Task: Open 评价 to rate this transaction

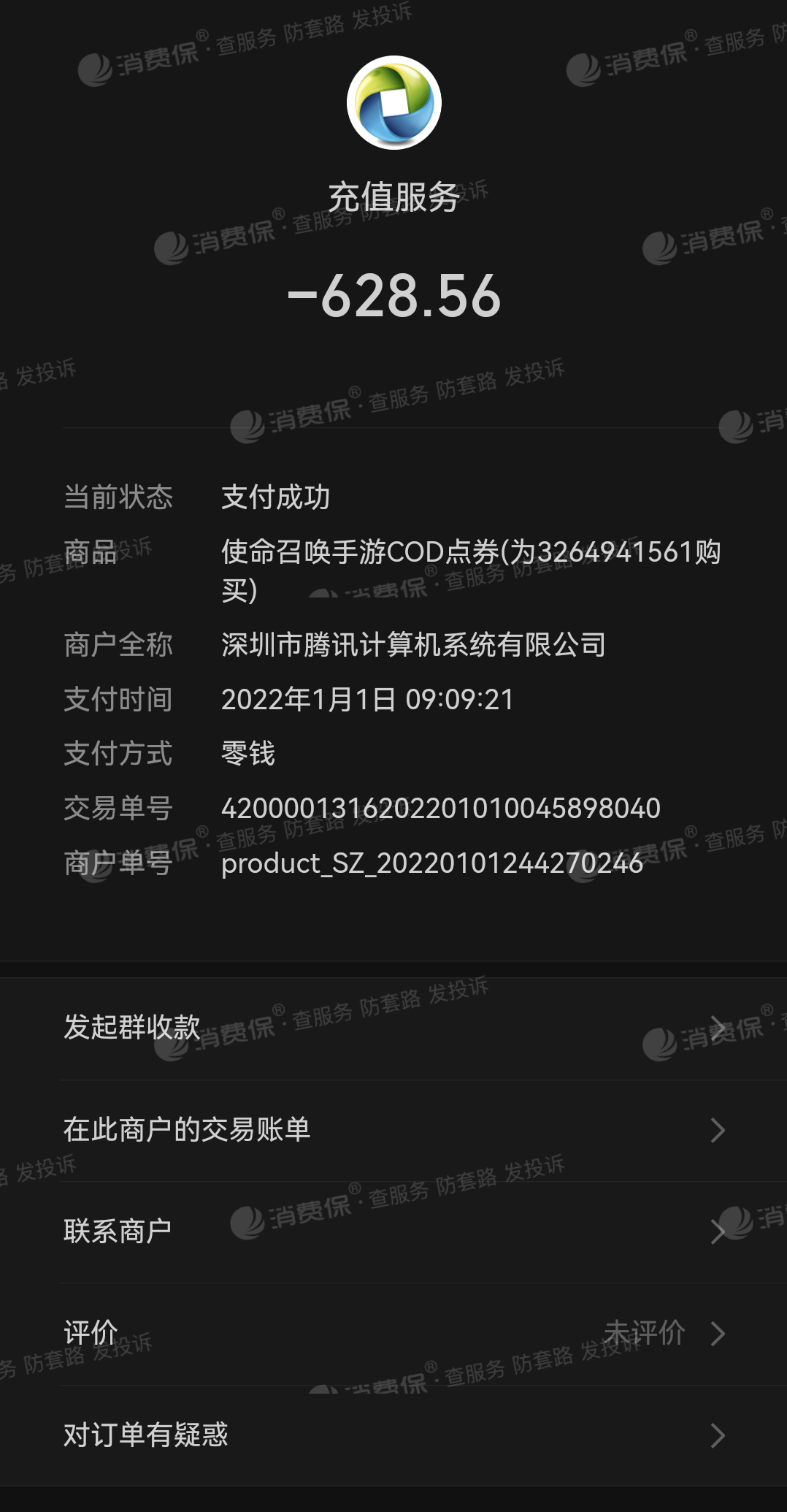Action: (393, 1334)
